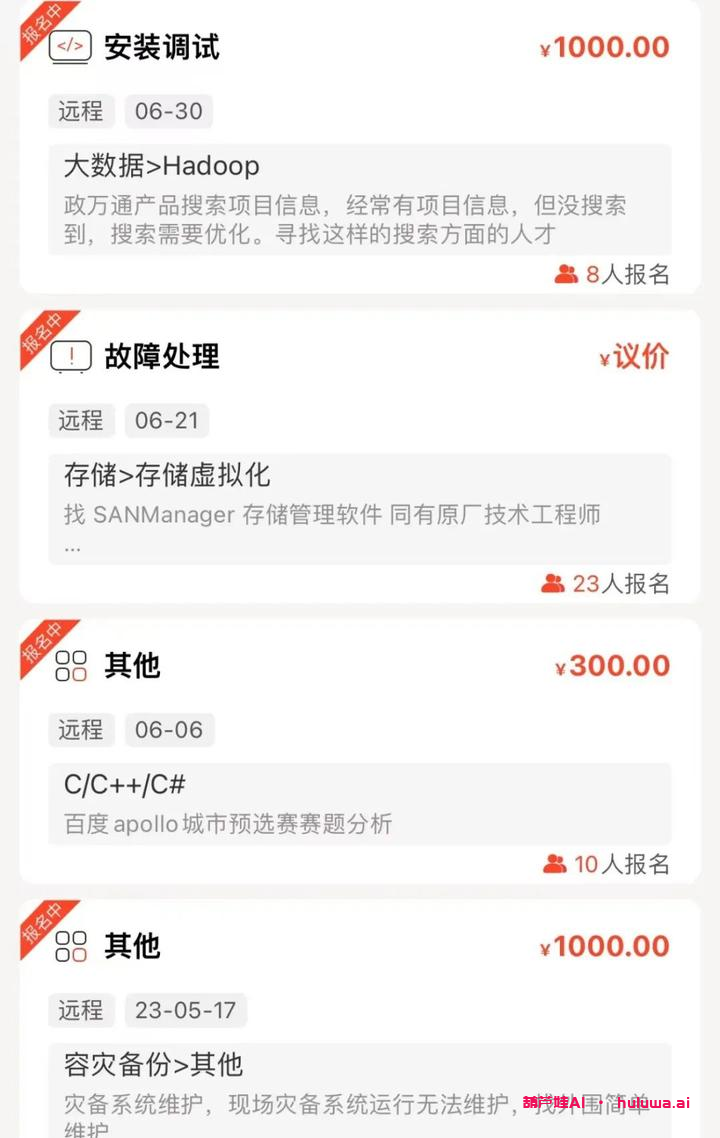The width and height of the screenshot is (720, 1138).
Task: Click the grid icon beside the first 其他 task
Action: click(69, 665)
